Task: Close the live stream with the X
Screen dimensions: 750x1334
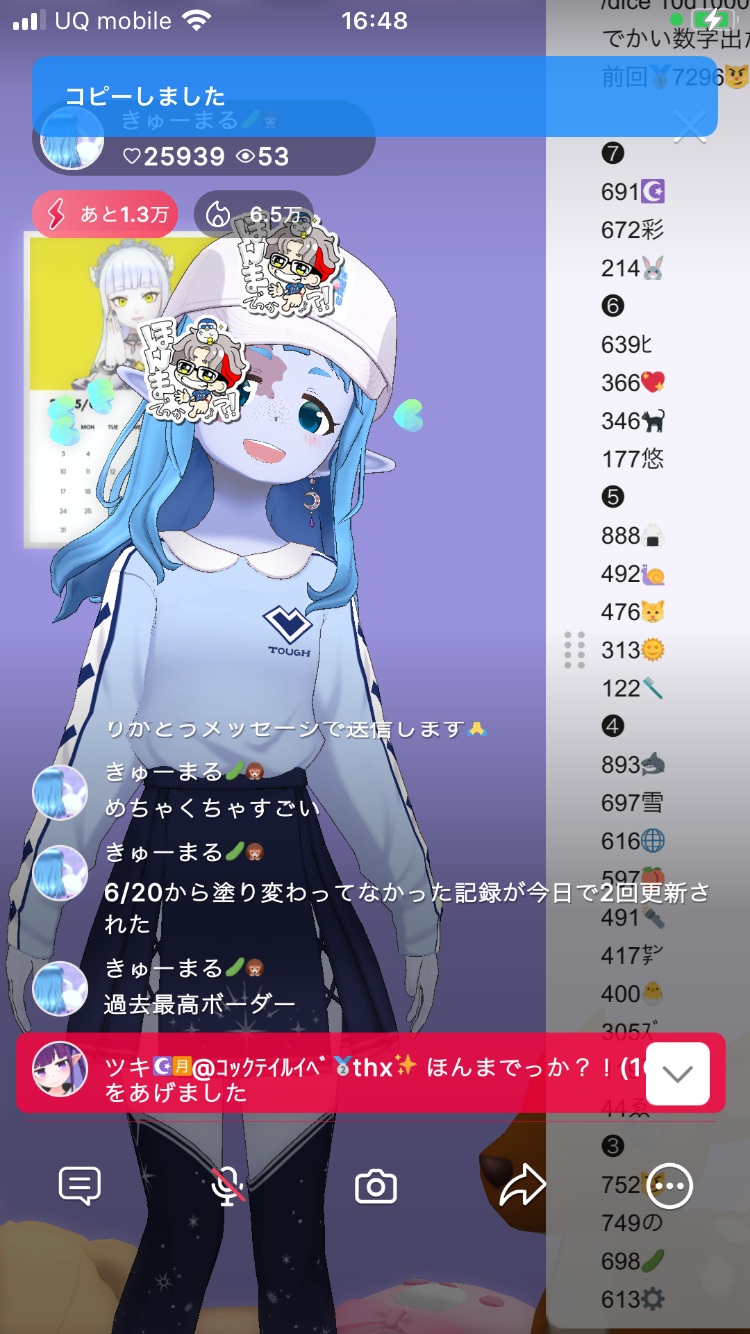Action: click(690, 127)
